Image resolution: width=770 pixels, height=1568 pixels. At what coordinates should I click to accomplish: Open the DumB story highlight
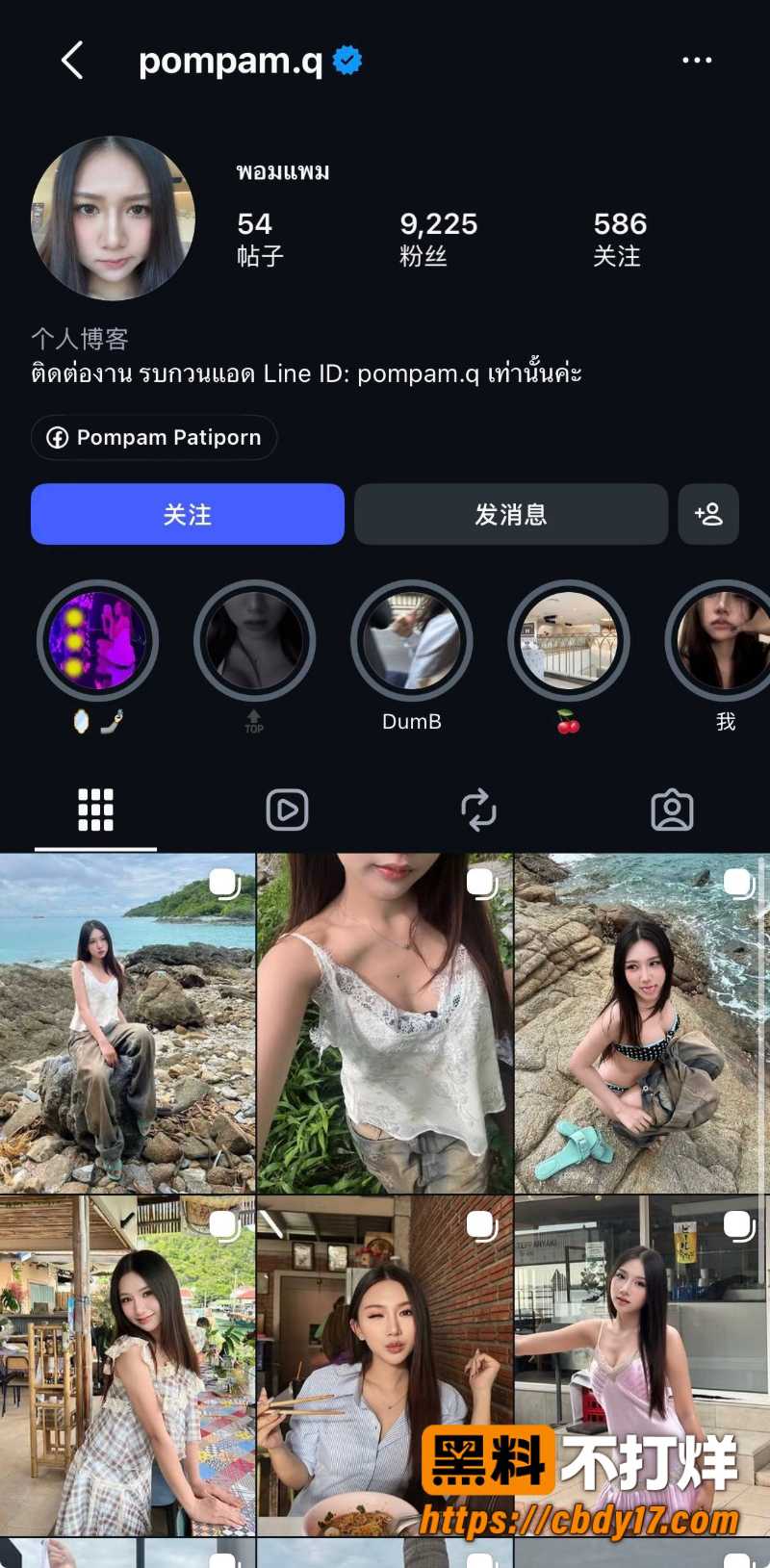click(x=412, y=640)
